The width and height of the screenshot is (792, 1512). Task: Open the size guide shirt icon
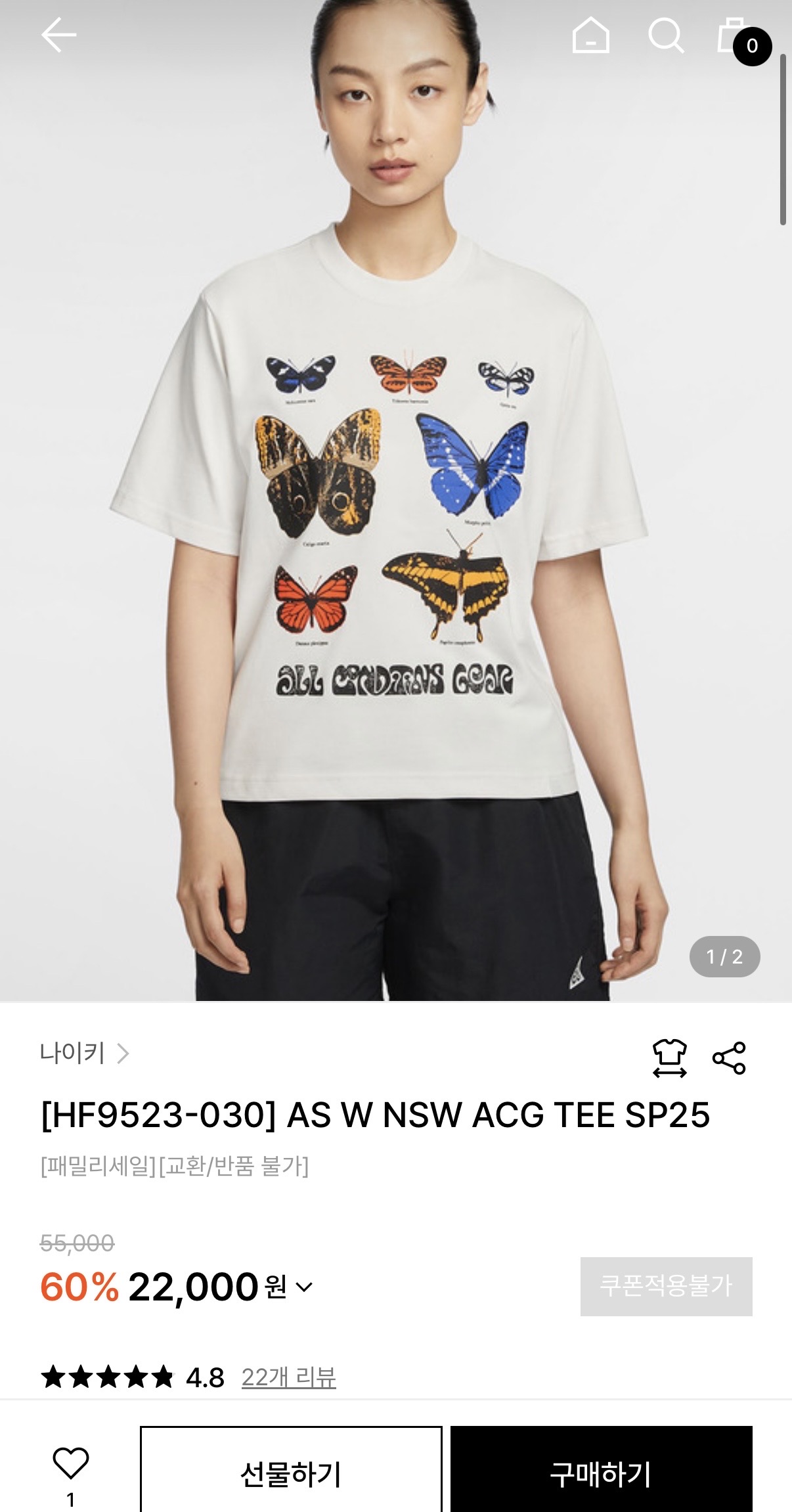click(x=669, y=1058)
